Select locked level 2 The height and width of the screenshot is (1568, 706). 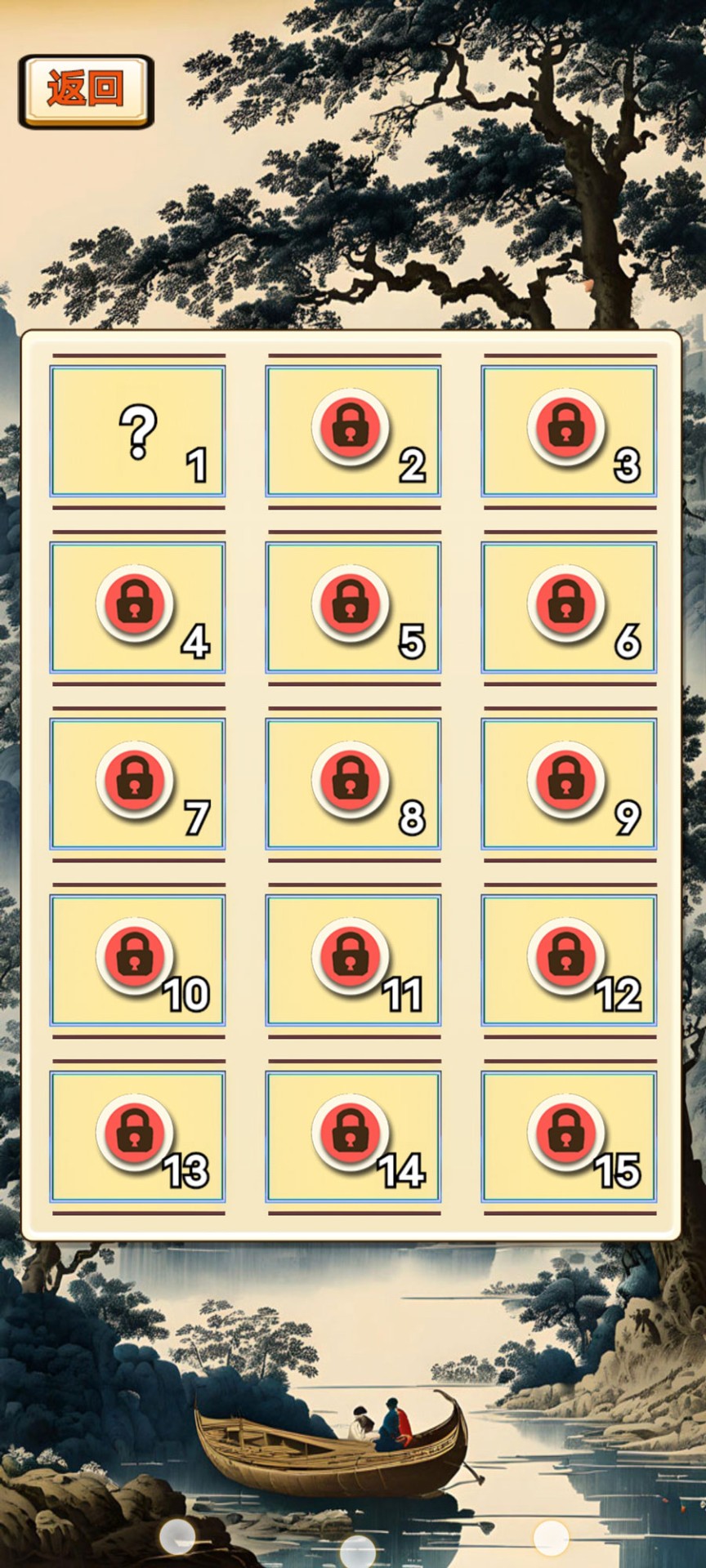coord(353,431)
